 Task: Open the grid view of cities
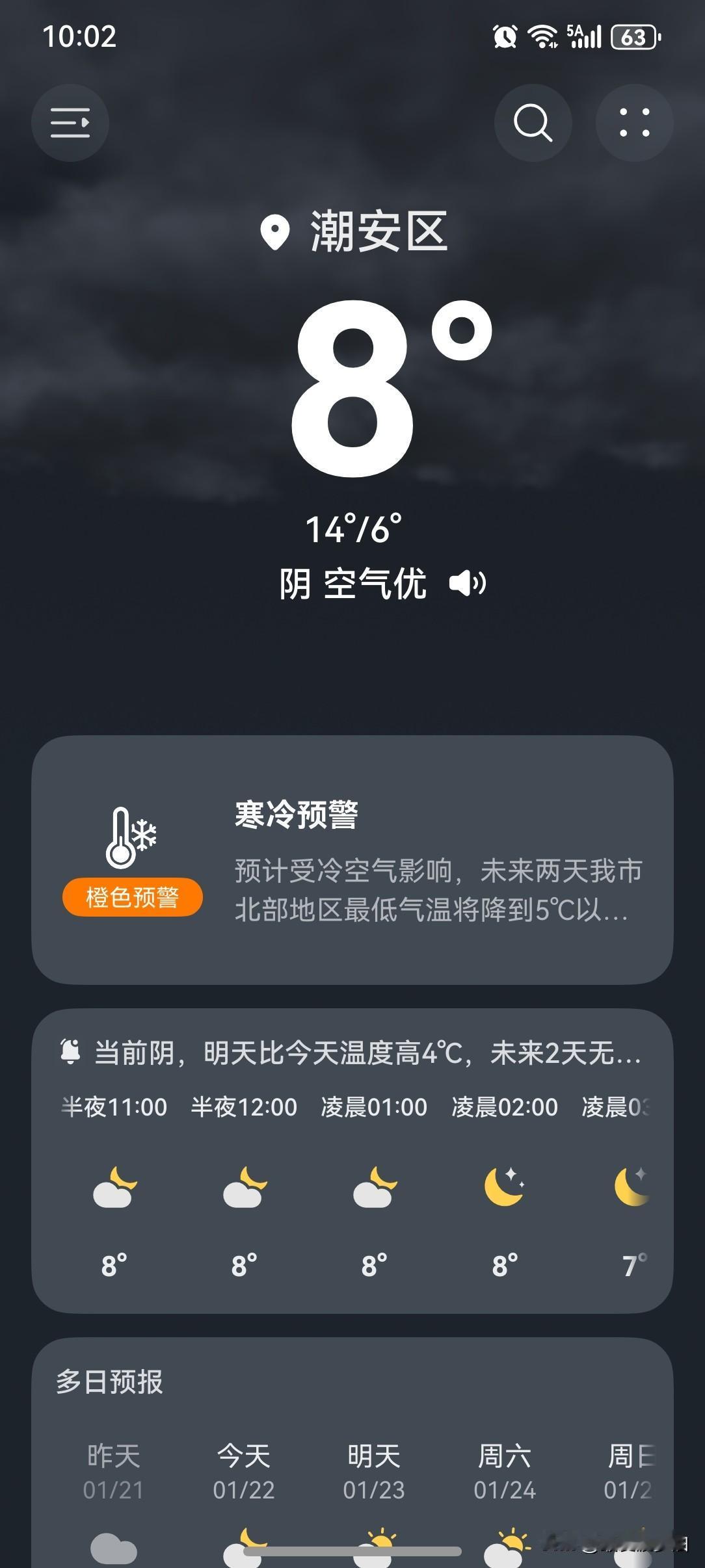(634, 123)
